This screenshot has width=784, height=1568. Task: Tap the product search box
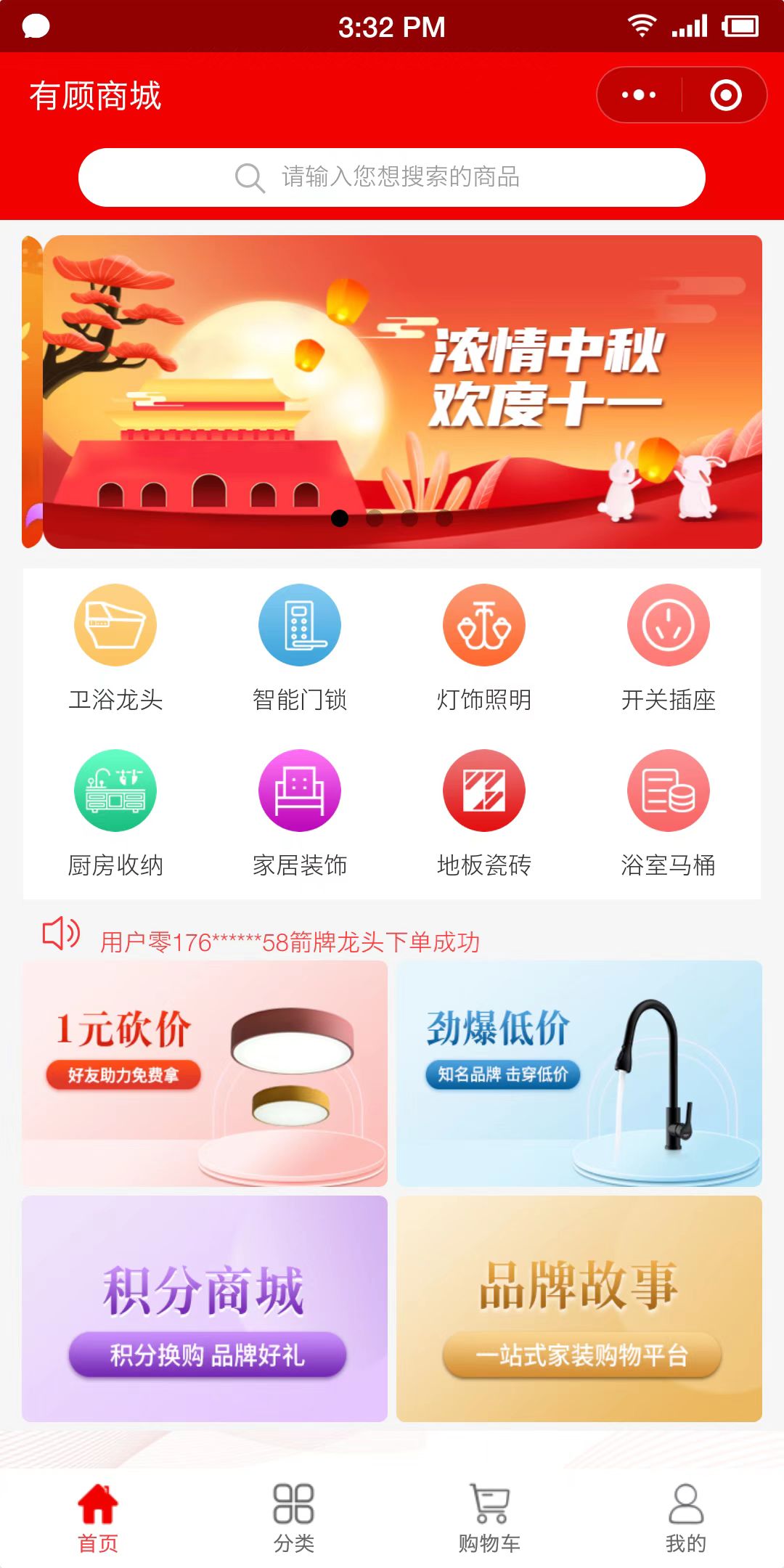[392, 177]
